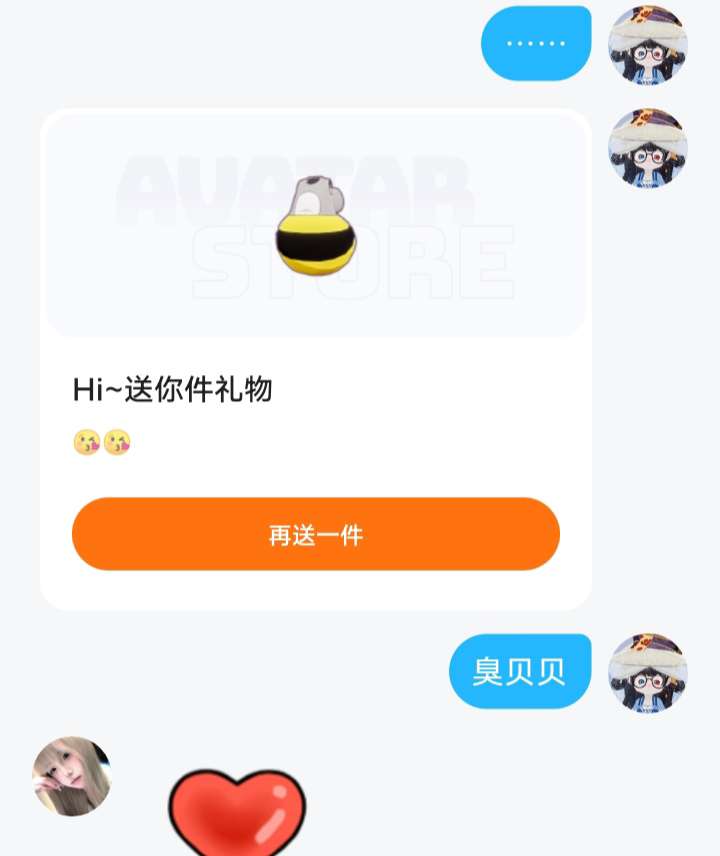Tap the avatar next to the …… bubble

click(647, 44)
